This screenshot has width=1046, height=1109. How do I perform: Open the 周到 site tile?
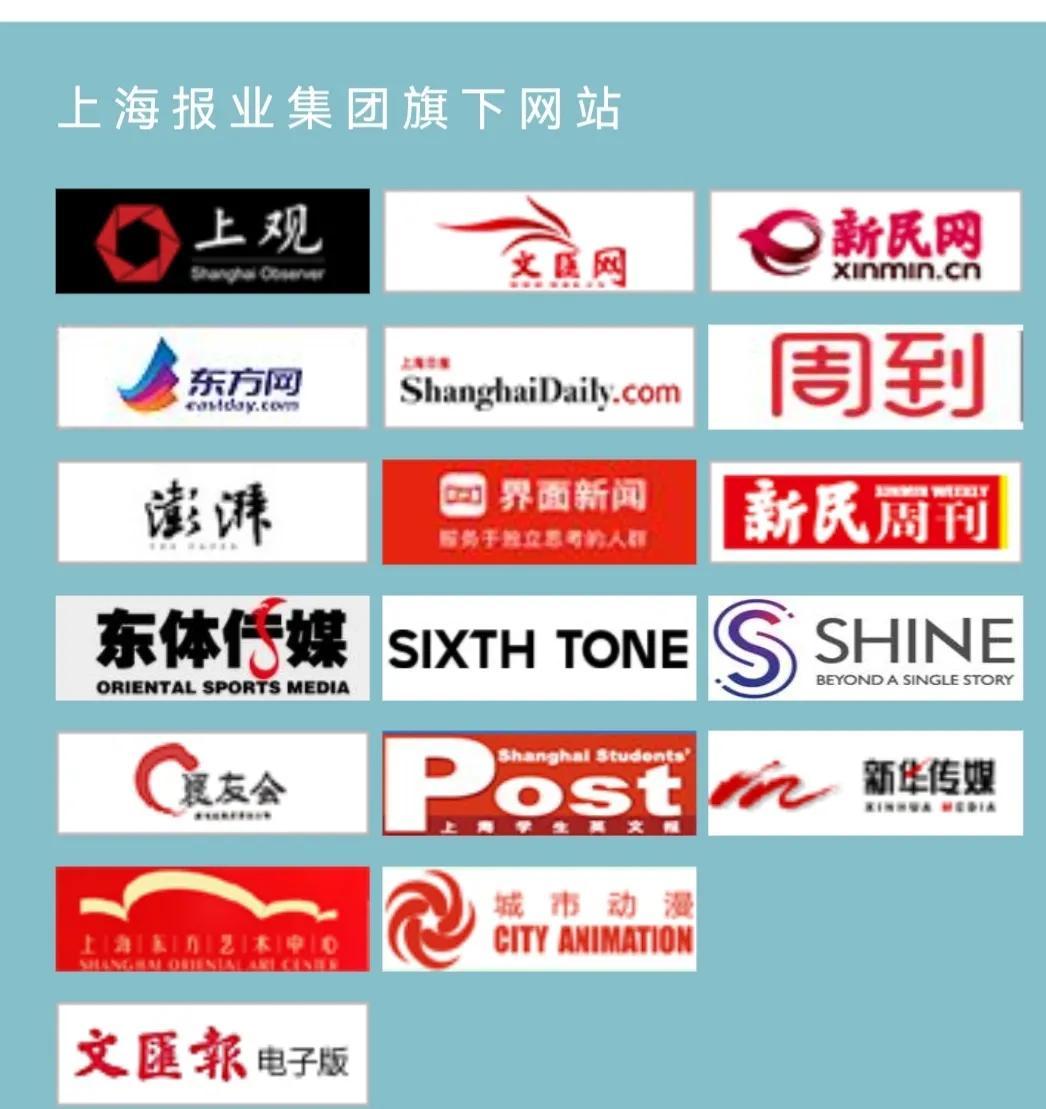tap(865, 377)
